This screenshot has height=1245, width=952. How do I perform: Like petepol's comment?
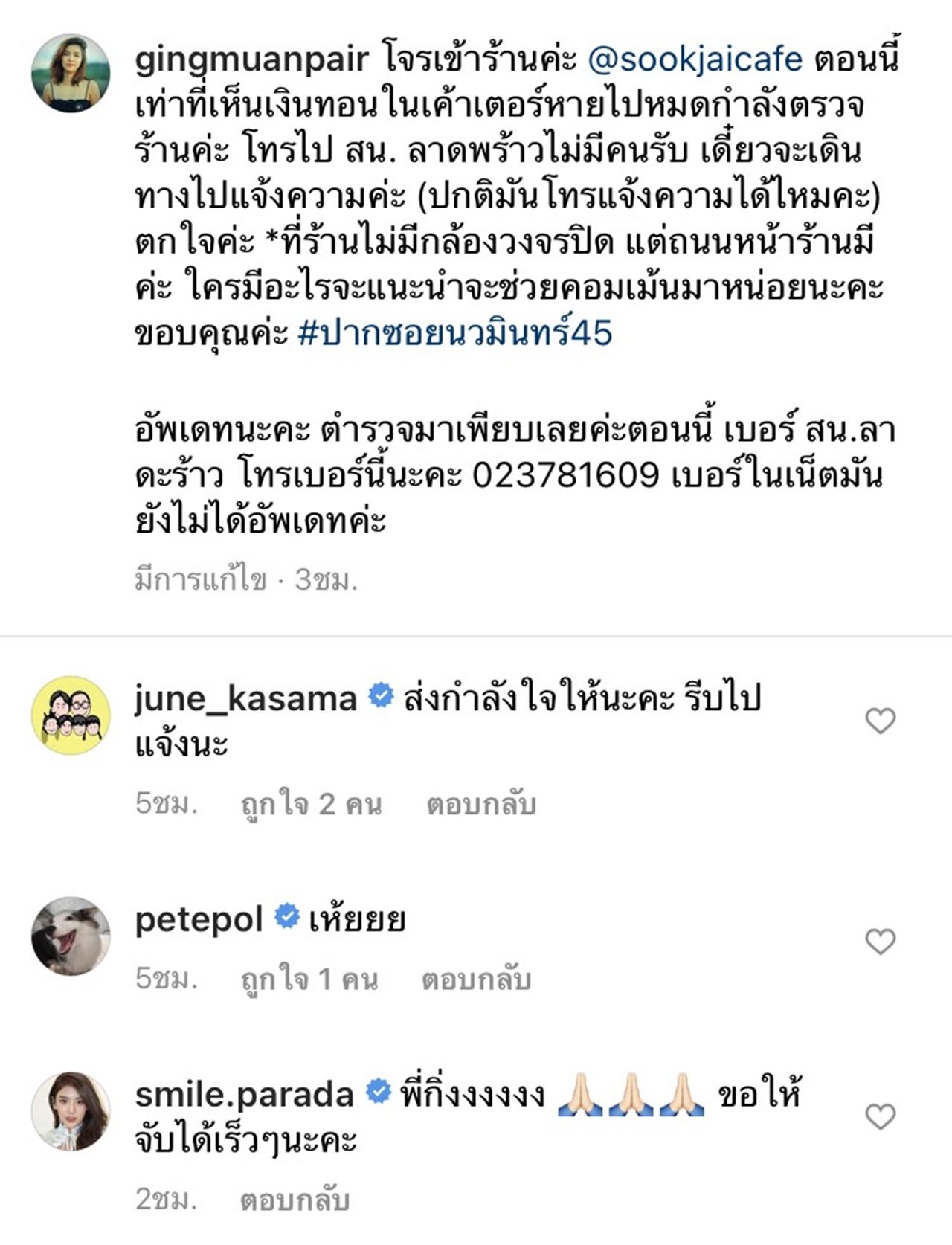(x=881, y=941)
